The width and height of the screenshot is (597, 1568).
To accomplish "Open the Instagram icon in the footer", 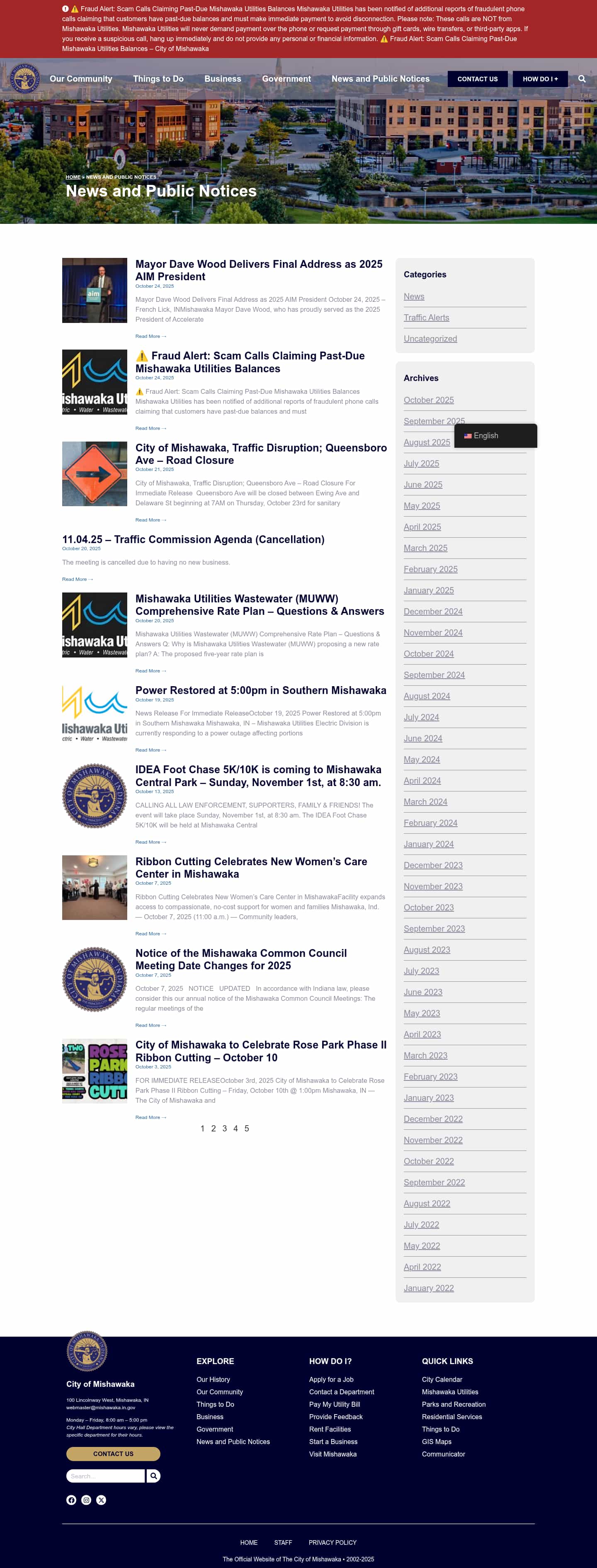I will pyautogui.click(x=86, y=1500).
